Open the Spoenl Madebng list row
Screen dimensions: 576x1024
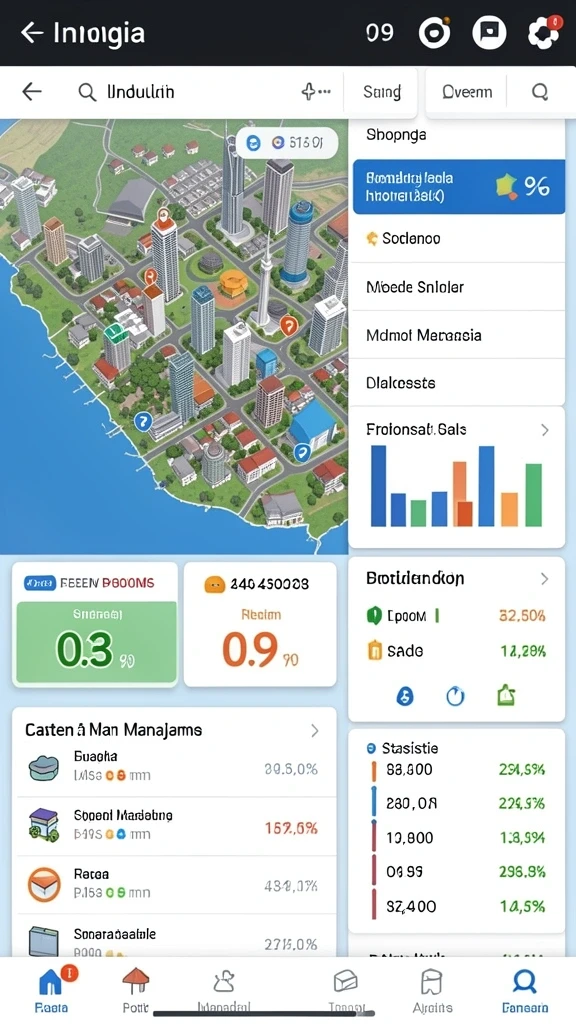click(x=174, y=825)
